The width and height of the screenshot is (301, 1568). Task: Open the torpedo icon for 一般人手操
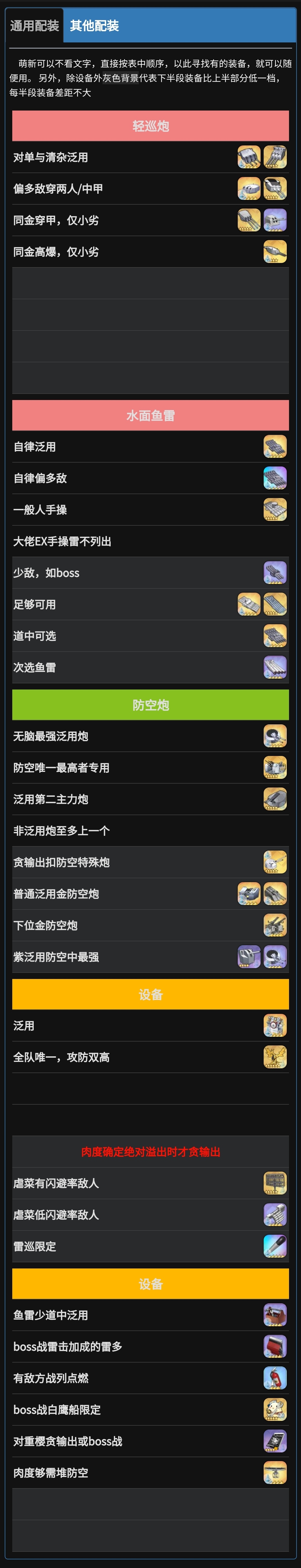pyautogui.click(x=275, y=509)
